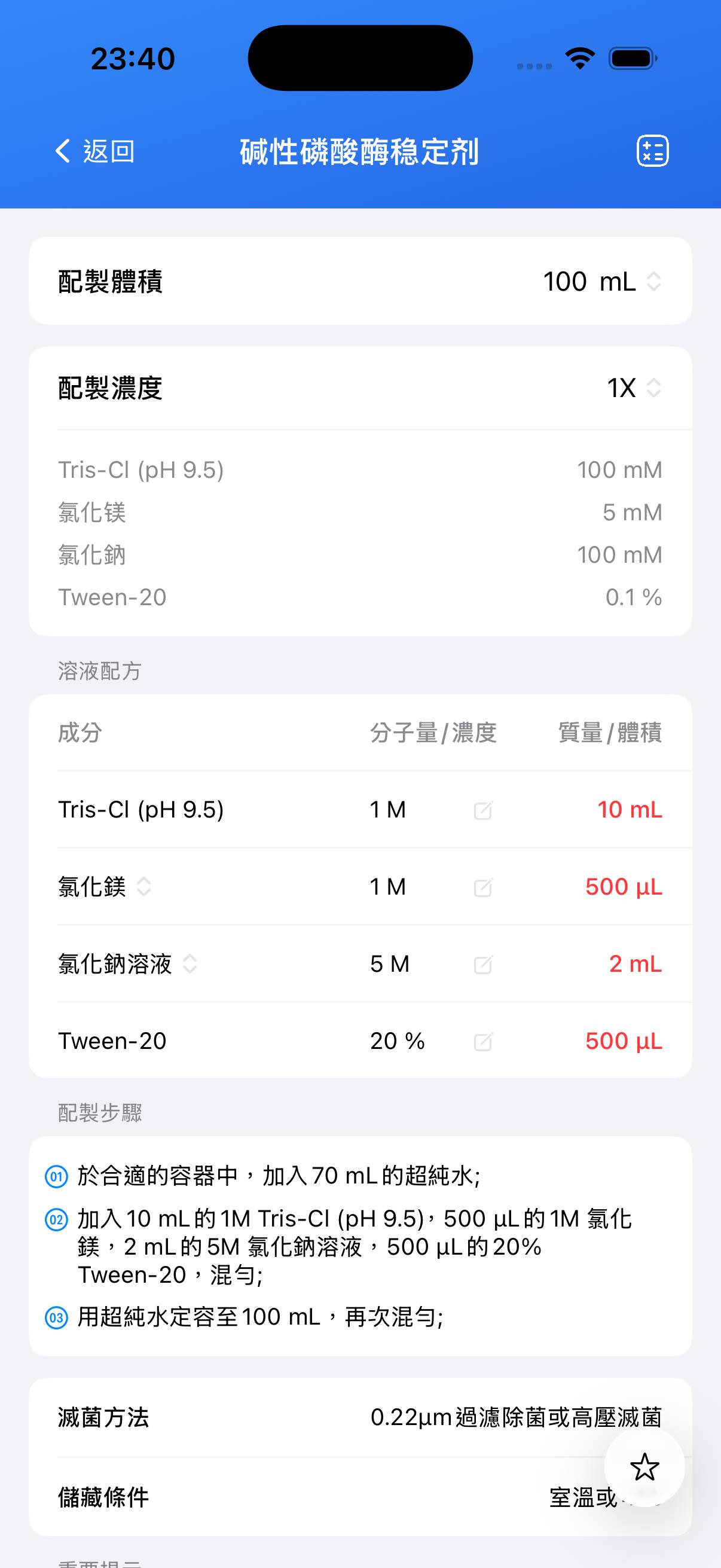721x1568 pixels.
Task: Edit the 2 mL 氯化鈉溶液 volume value
Action: click(636, 964)
